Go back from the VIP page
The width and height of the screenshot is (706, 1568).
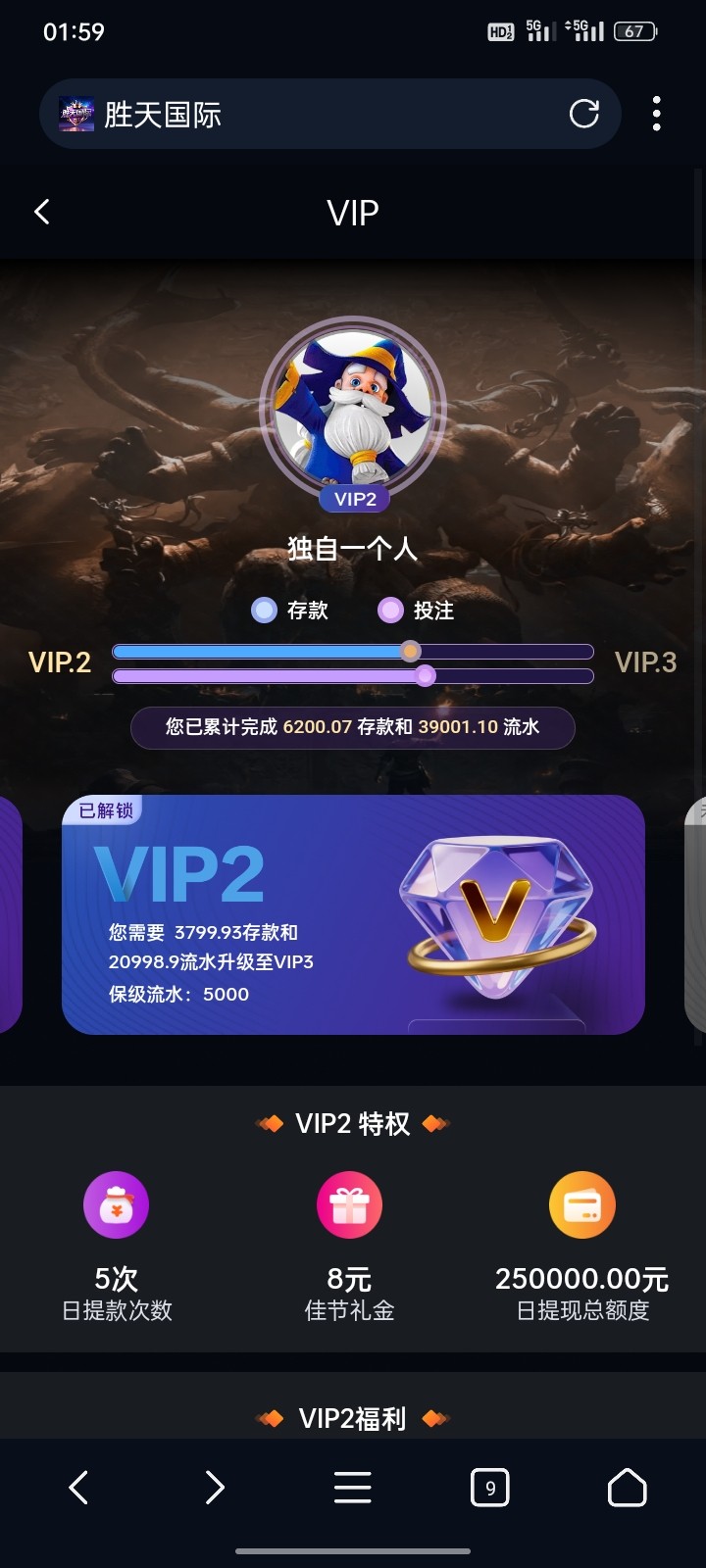[42, 212]
